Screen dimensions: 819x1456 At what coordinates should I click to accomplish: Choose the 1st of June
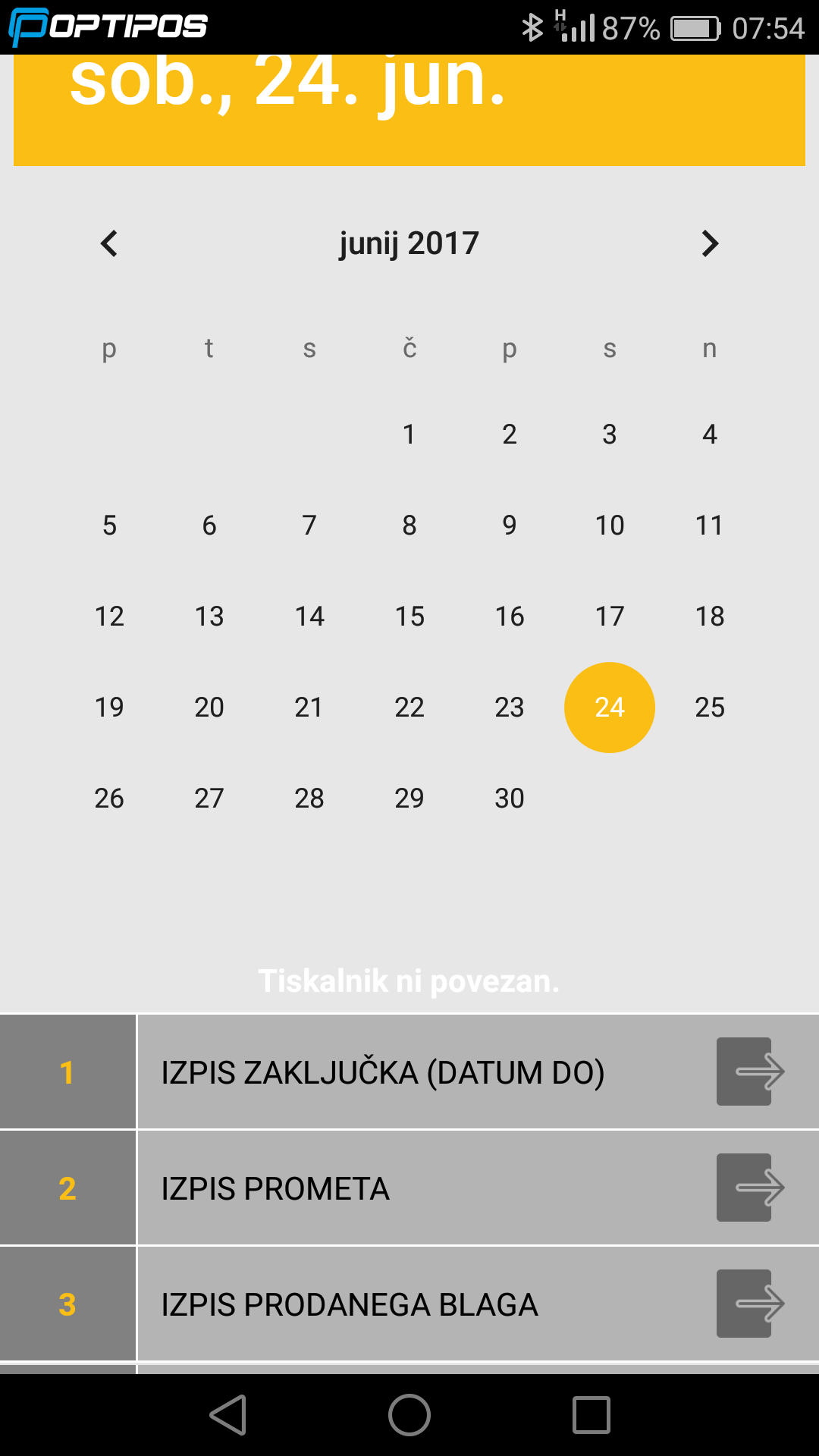409,434
